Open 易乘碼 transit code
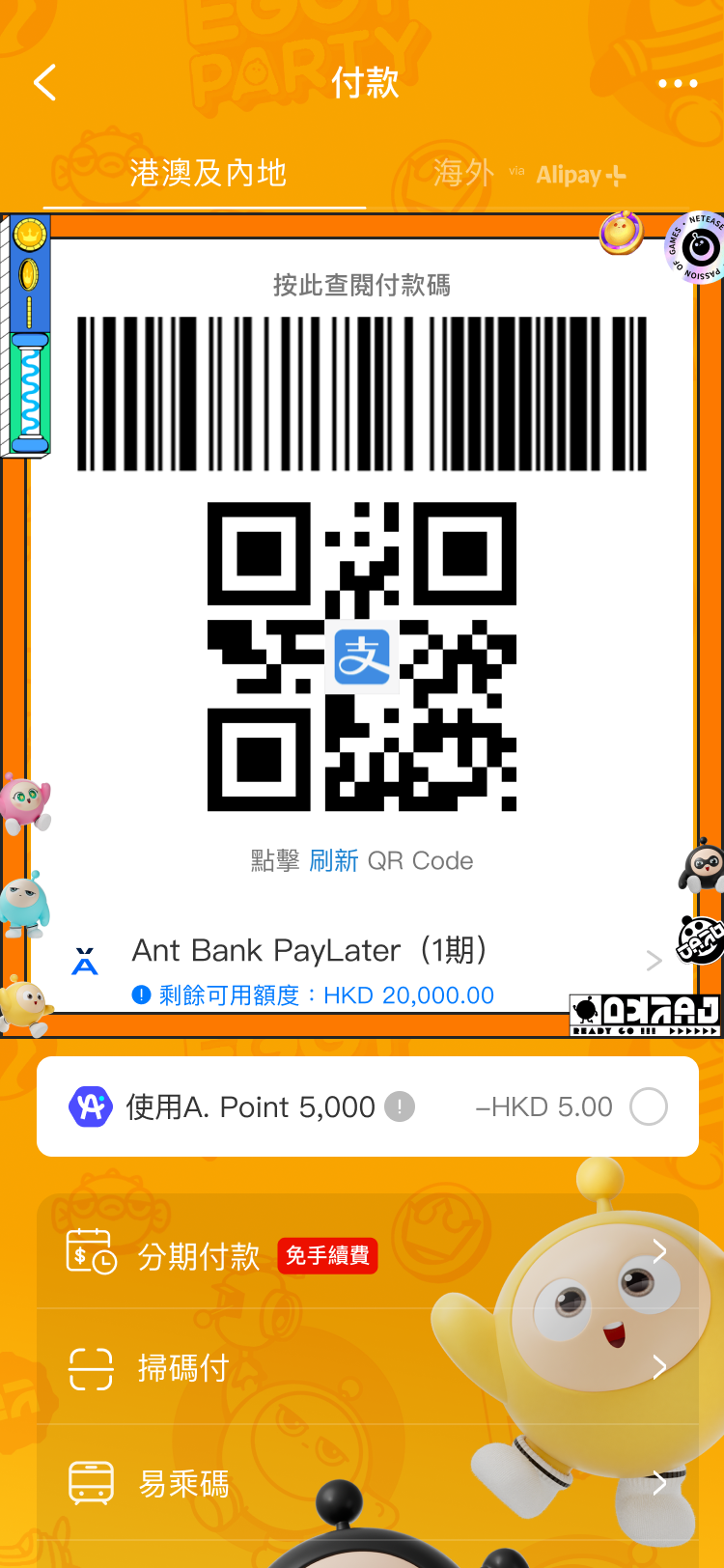The image size is (724, 1568). pos(367,1483)
